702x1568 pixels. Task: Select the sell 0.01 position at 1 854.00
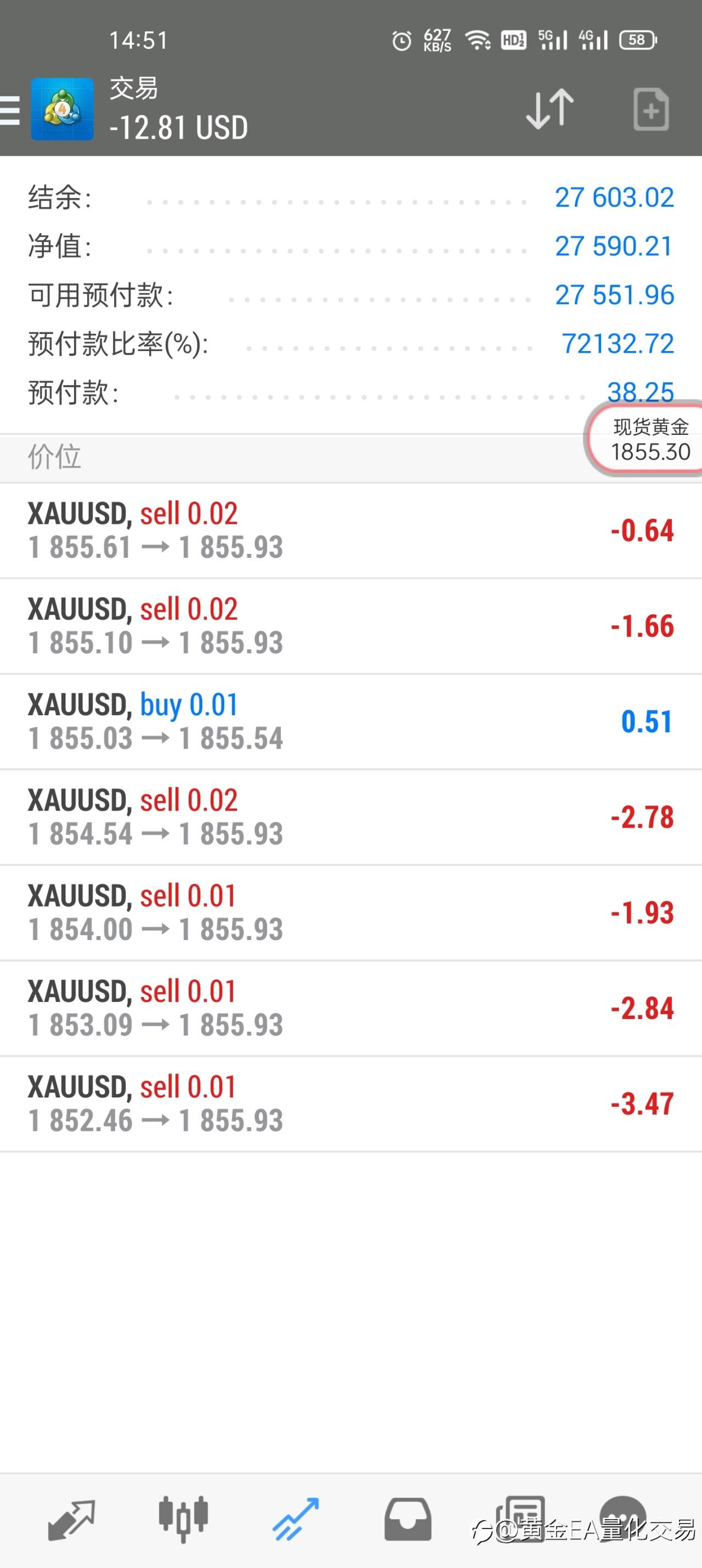click(350, 913)
